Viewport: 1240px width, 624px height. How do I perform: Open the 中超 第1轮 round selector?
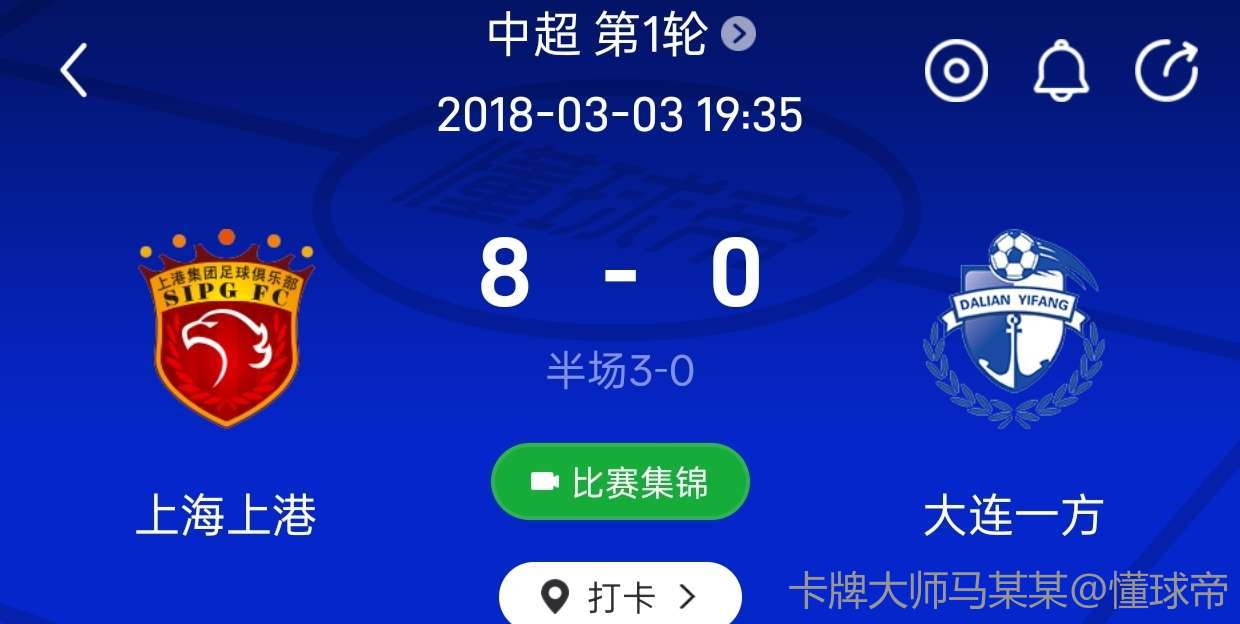pyautogui.click(x=621, y=36)
